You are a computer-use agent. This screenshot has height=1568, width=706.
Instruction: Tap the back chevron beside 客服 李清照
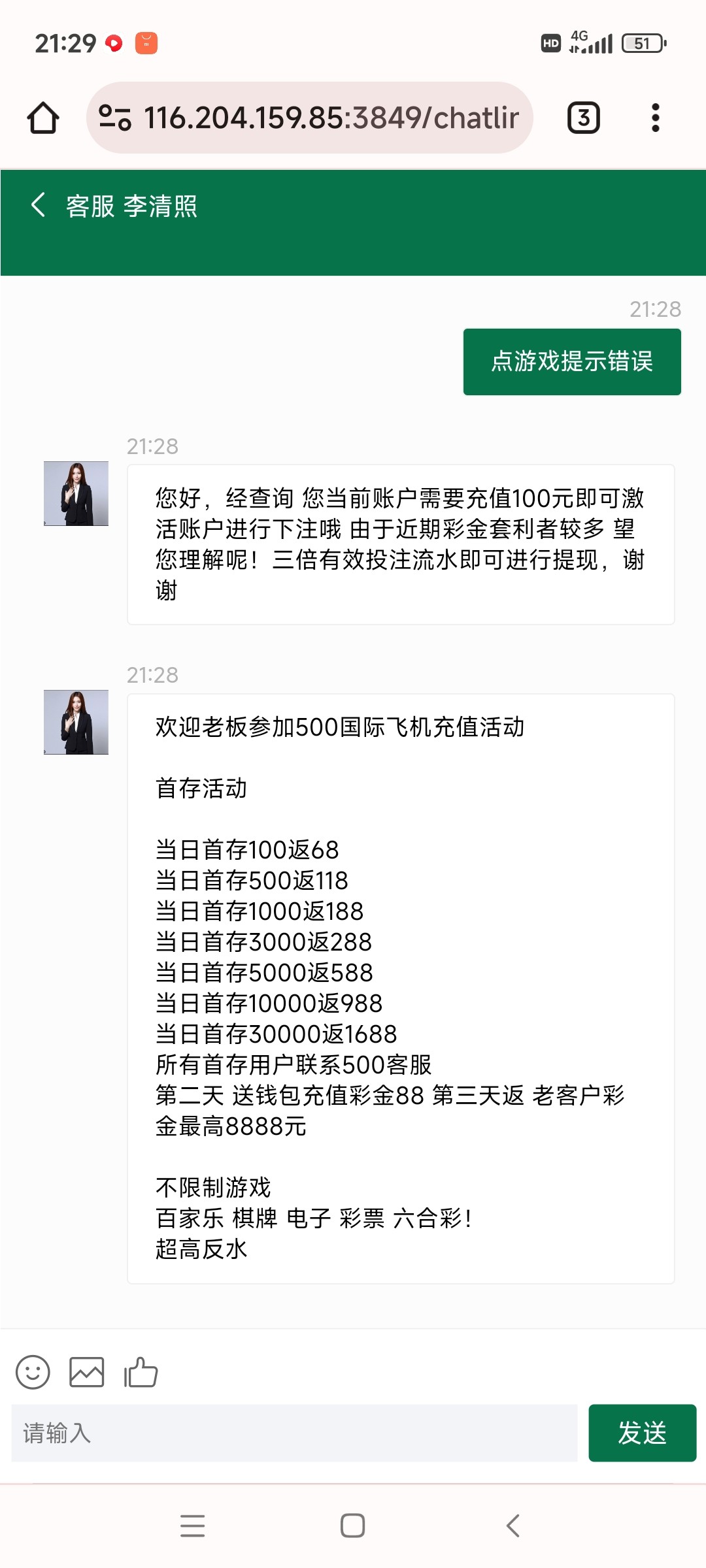[37, 204]
